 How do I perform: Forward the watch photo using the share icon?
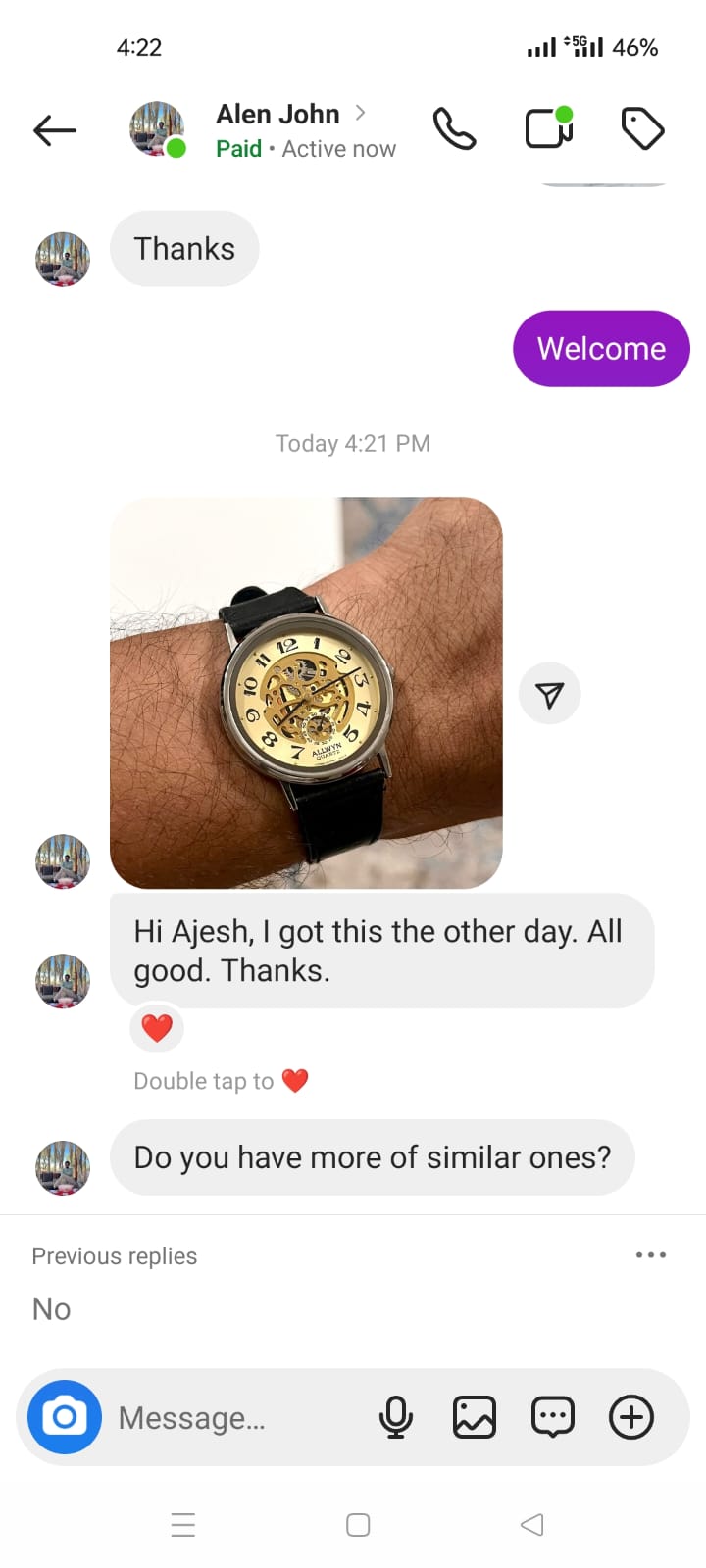549,694
